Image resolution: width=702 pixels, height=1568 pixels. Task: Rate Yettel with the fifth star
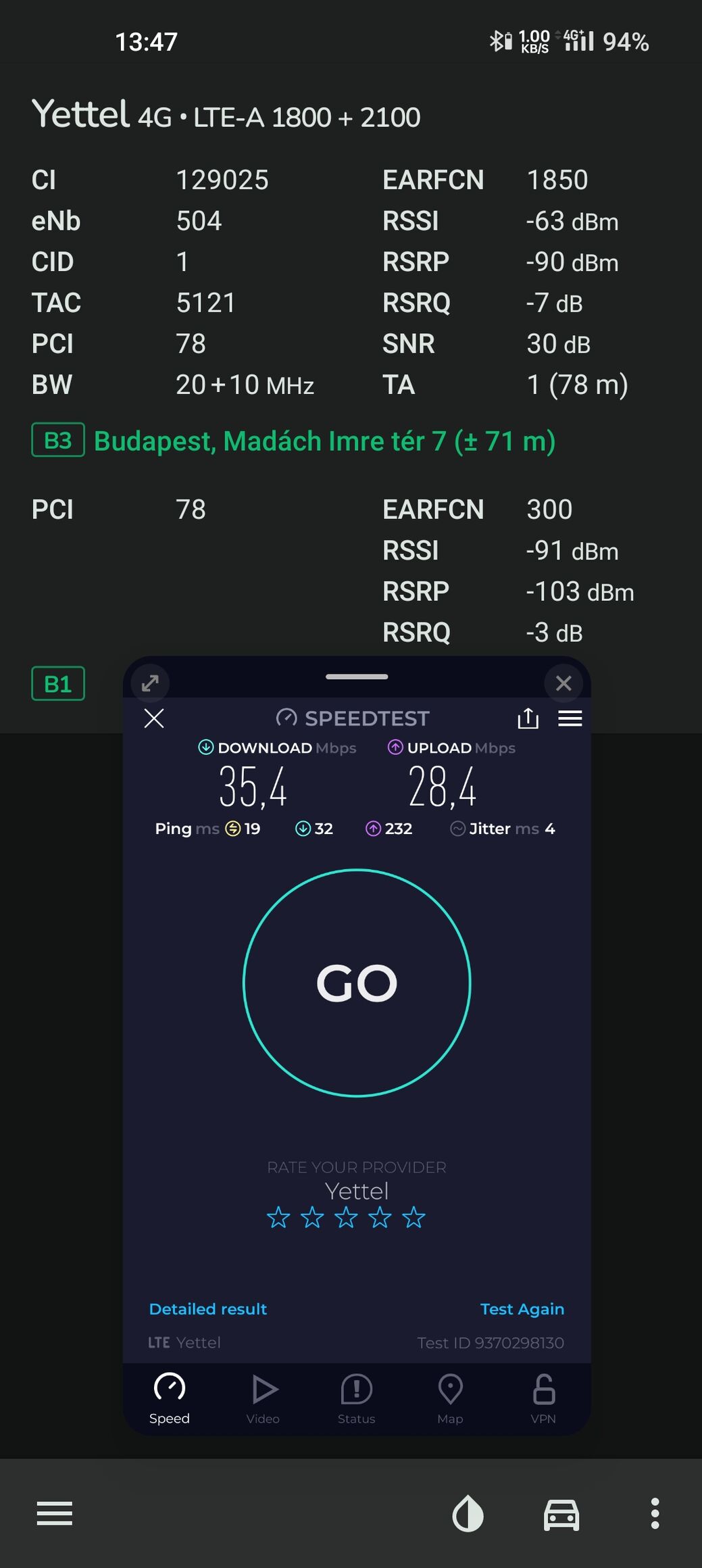[x=413, y=1218]
